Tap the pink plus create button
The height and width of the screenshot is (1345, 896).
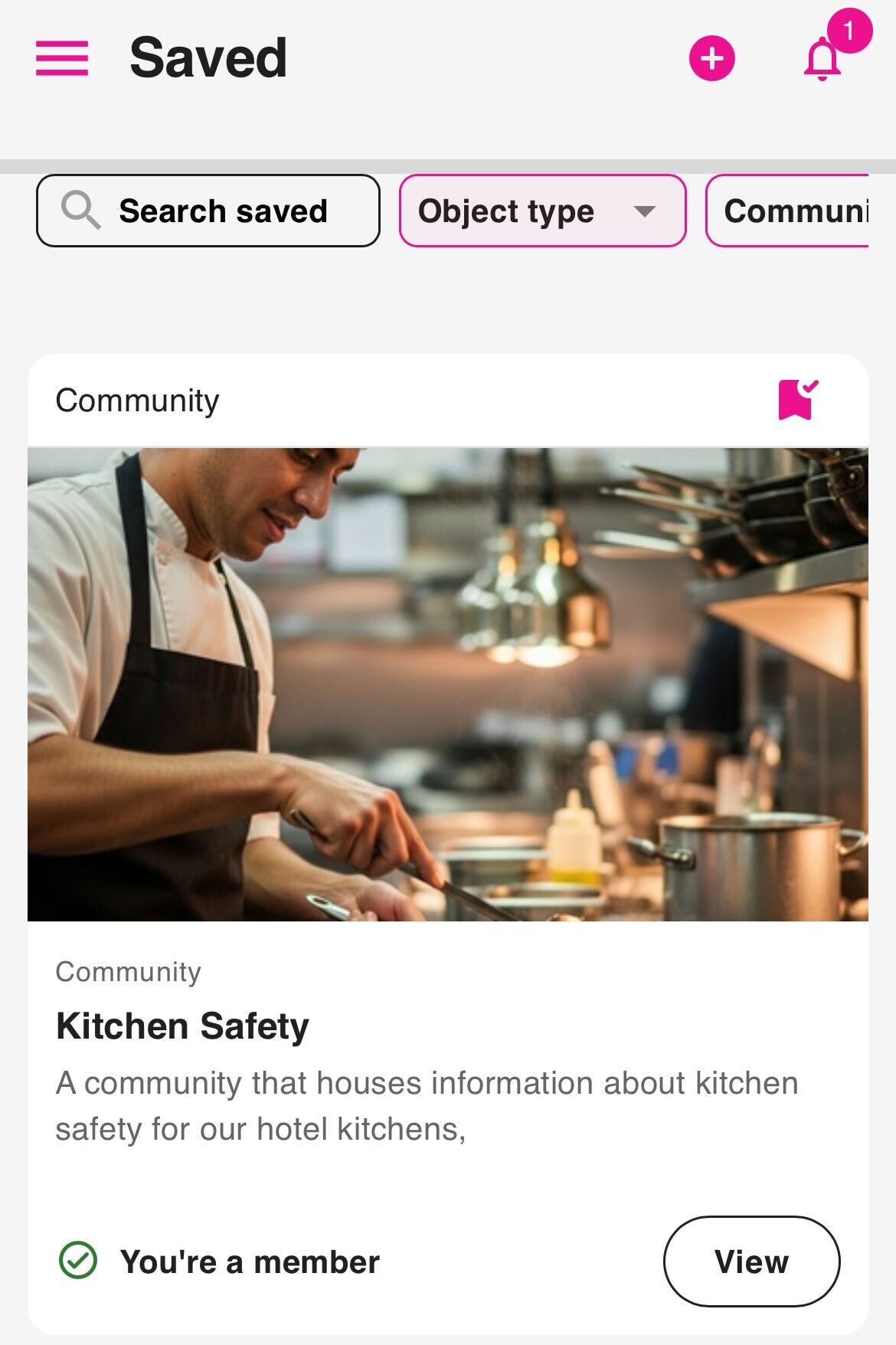[x=711, y=58]
